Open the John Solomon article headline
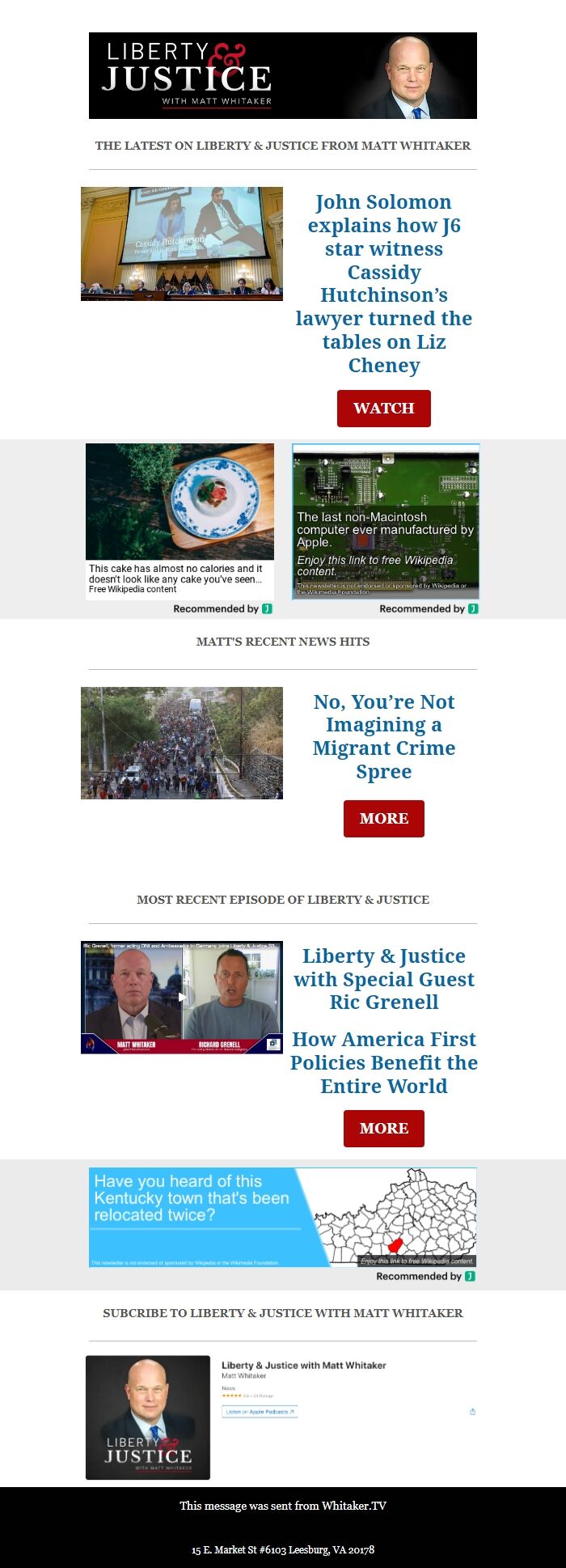Screen dimensions: 566x1568 click(383, 283)
